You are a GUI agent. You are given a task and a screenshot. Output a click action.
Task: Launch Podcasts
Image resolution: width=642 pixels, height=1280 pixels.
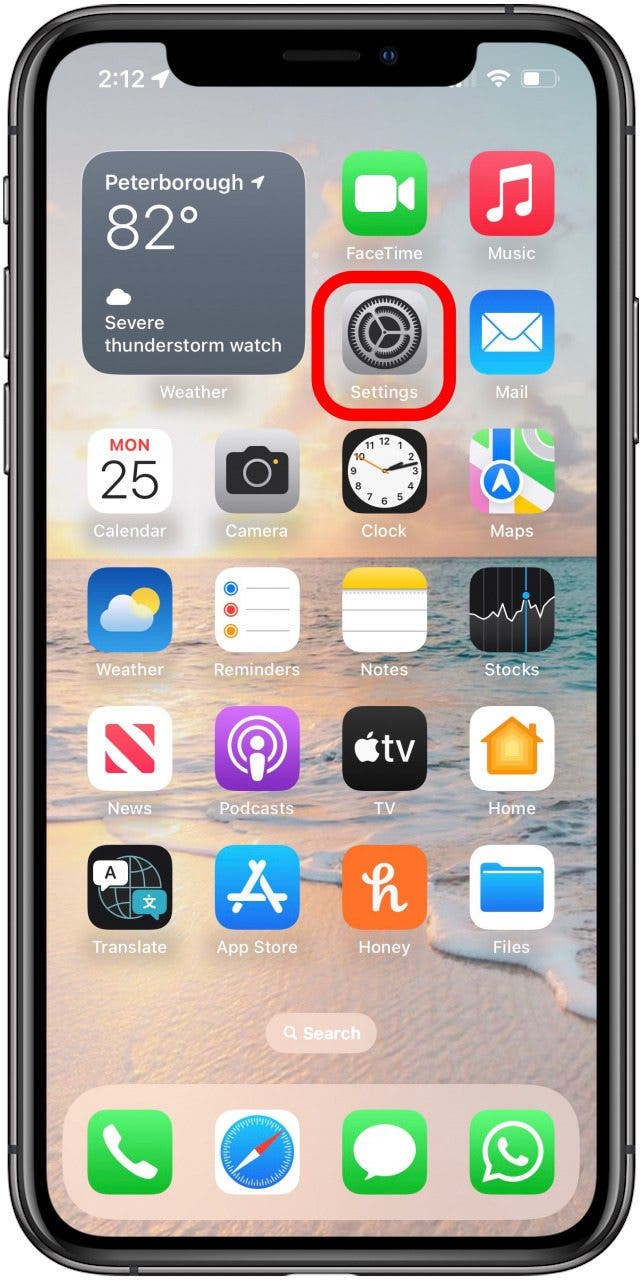pos(257,748)
